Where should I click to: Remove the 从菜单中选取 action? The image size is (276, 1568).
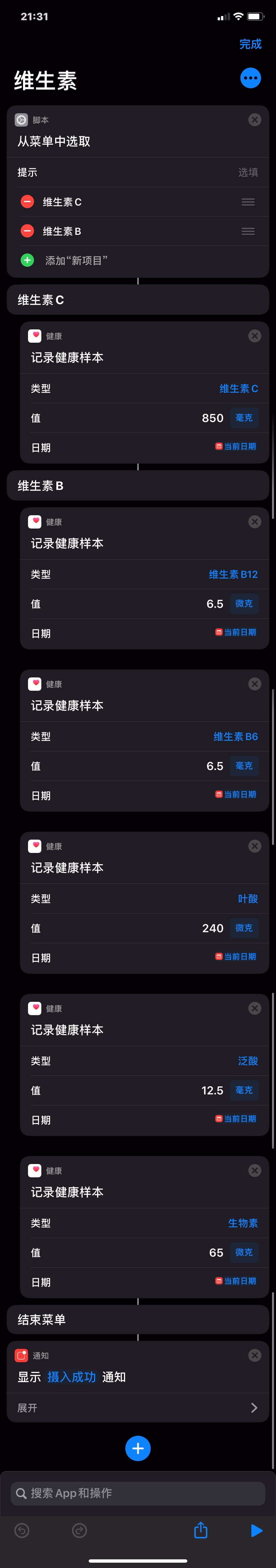click(x=255, y=120)
